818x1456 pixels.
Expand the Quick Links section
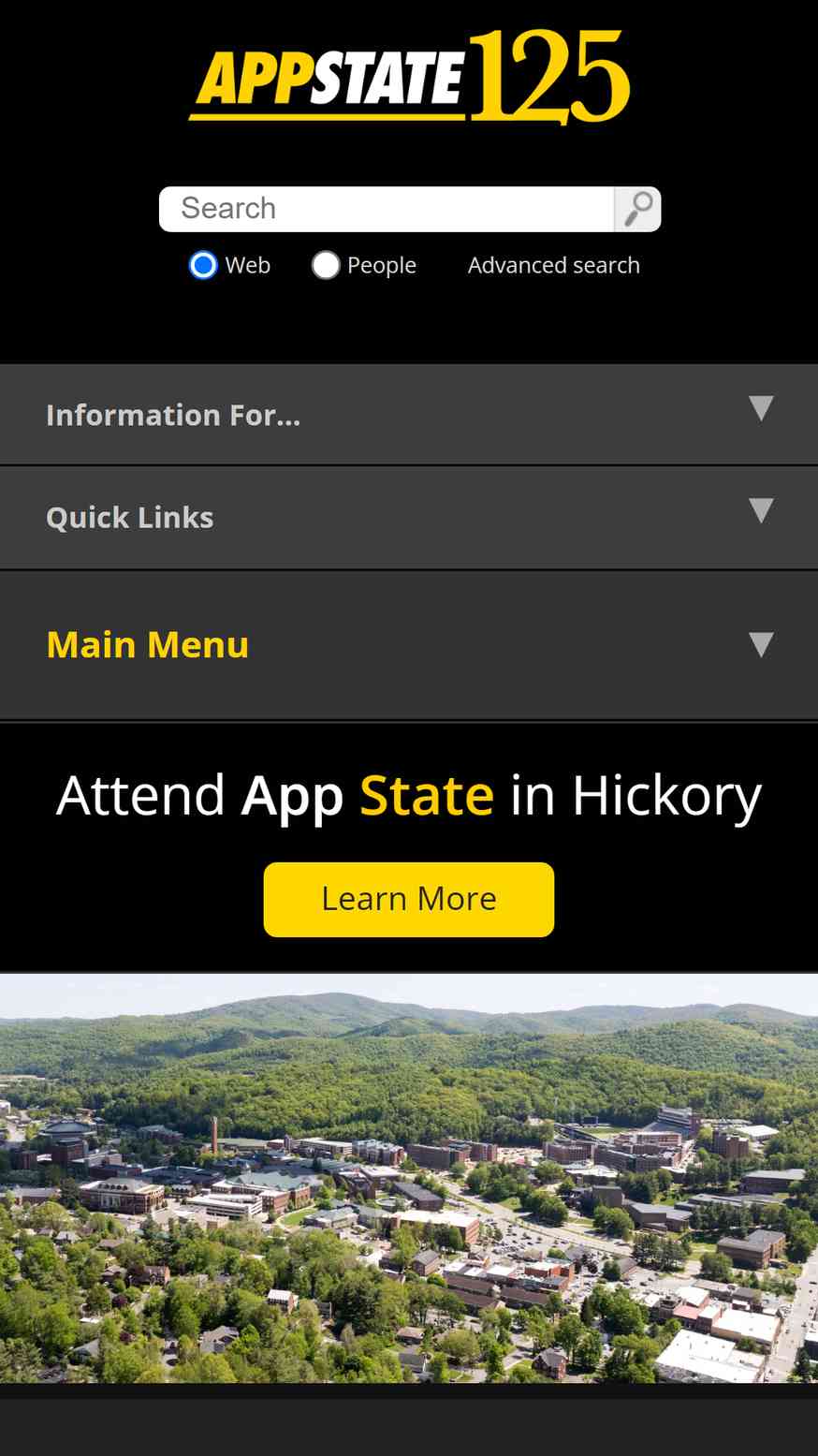(409, 518)
